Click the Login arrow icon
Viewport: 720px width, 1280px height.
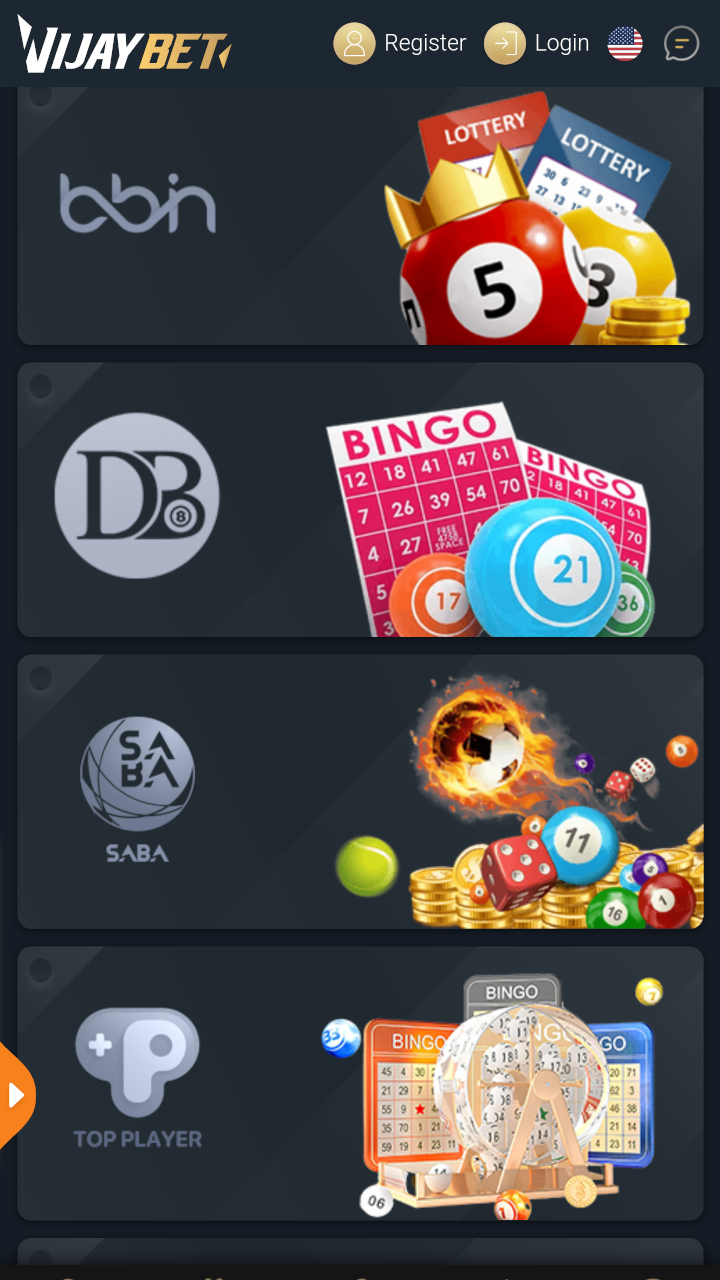click(504, 43)
